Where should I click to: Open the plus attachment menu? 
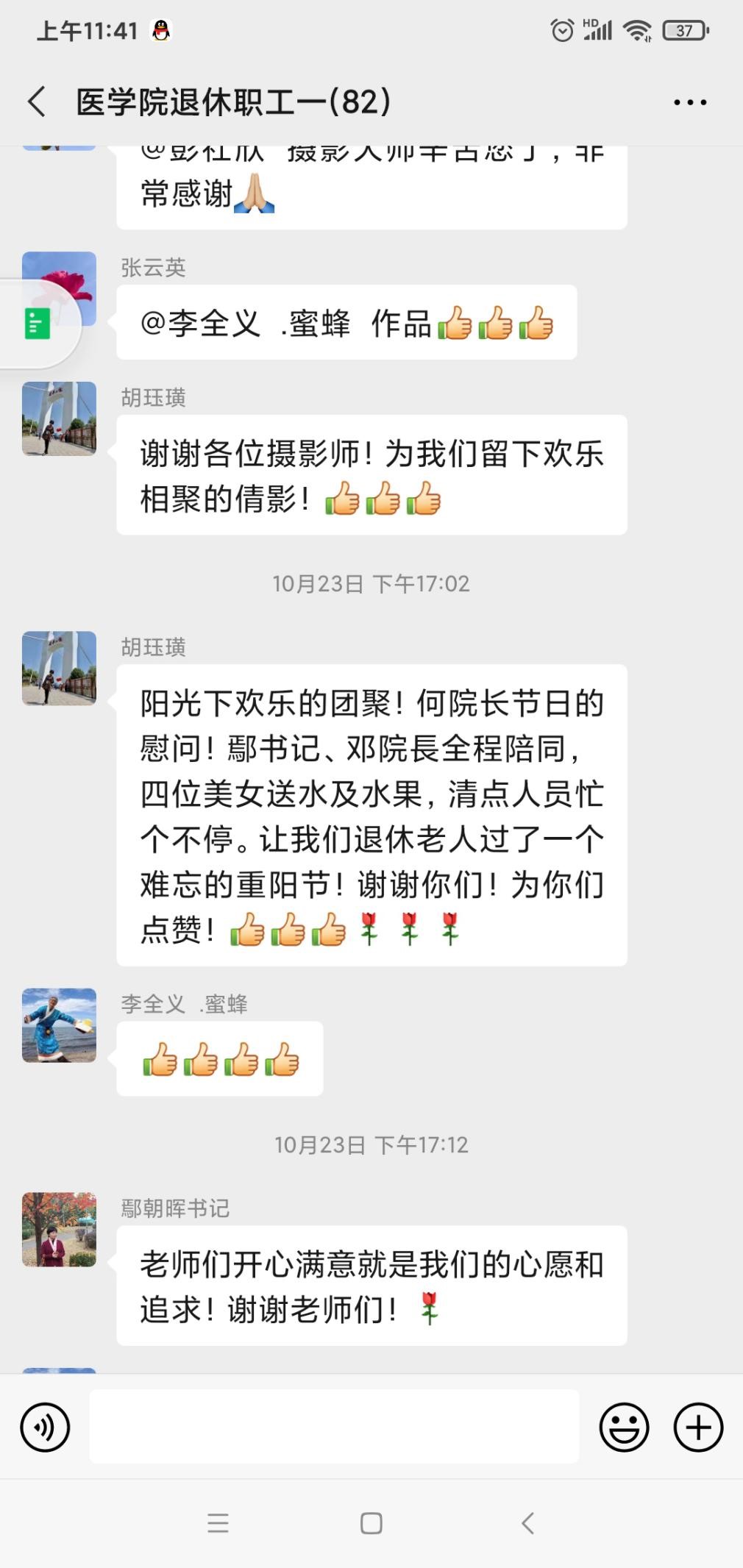click(698, 1428)
